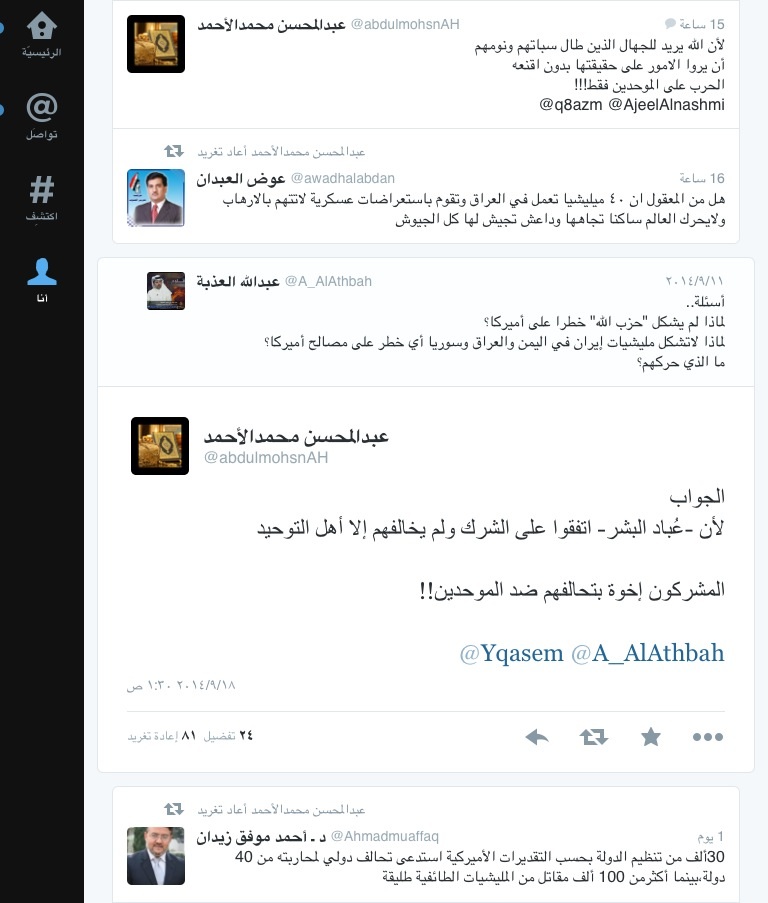The height and width of the screenshot is (903, 768).
Task: Open the profile picture of @Ahmadmuaffaq
Action: click(x=156, y=855)
